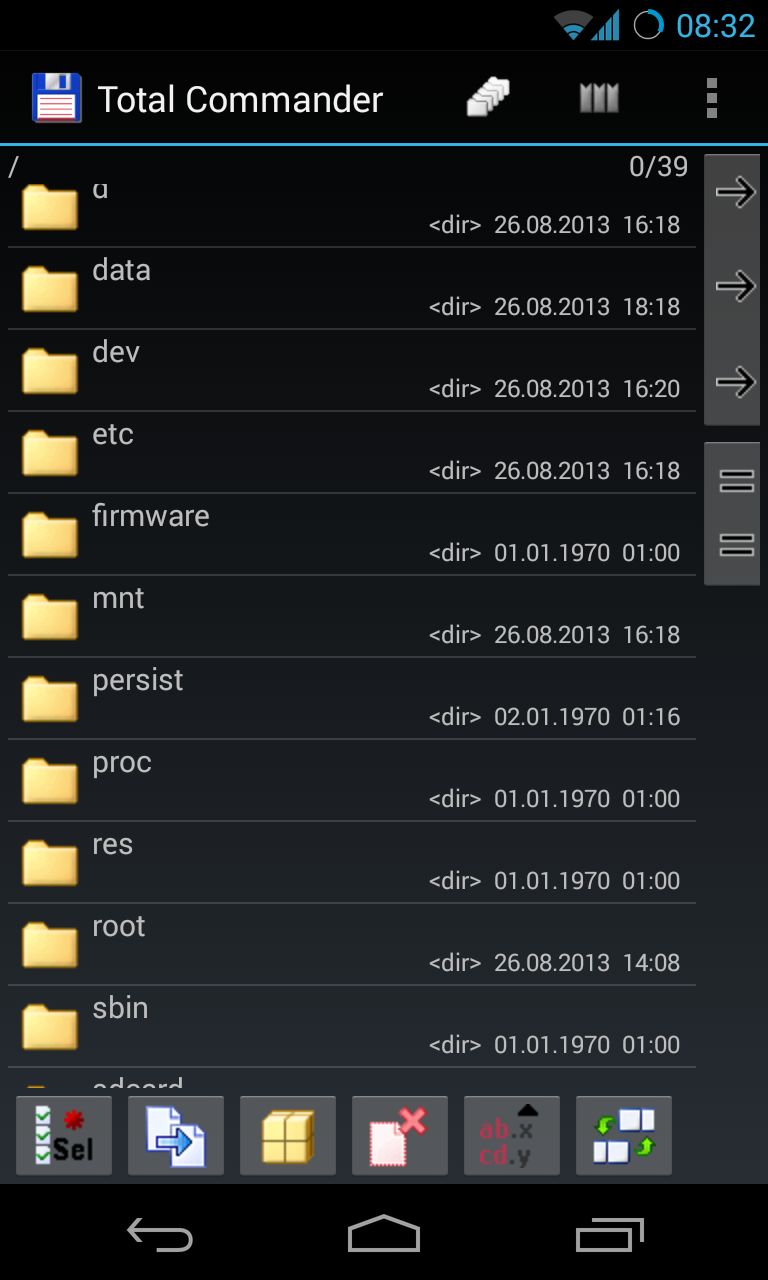This screenshot has width=768, height=1280.
Task: Tap the pack files zip button
Action: coord(288,1136)
